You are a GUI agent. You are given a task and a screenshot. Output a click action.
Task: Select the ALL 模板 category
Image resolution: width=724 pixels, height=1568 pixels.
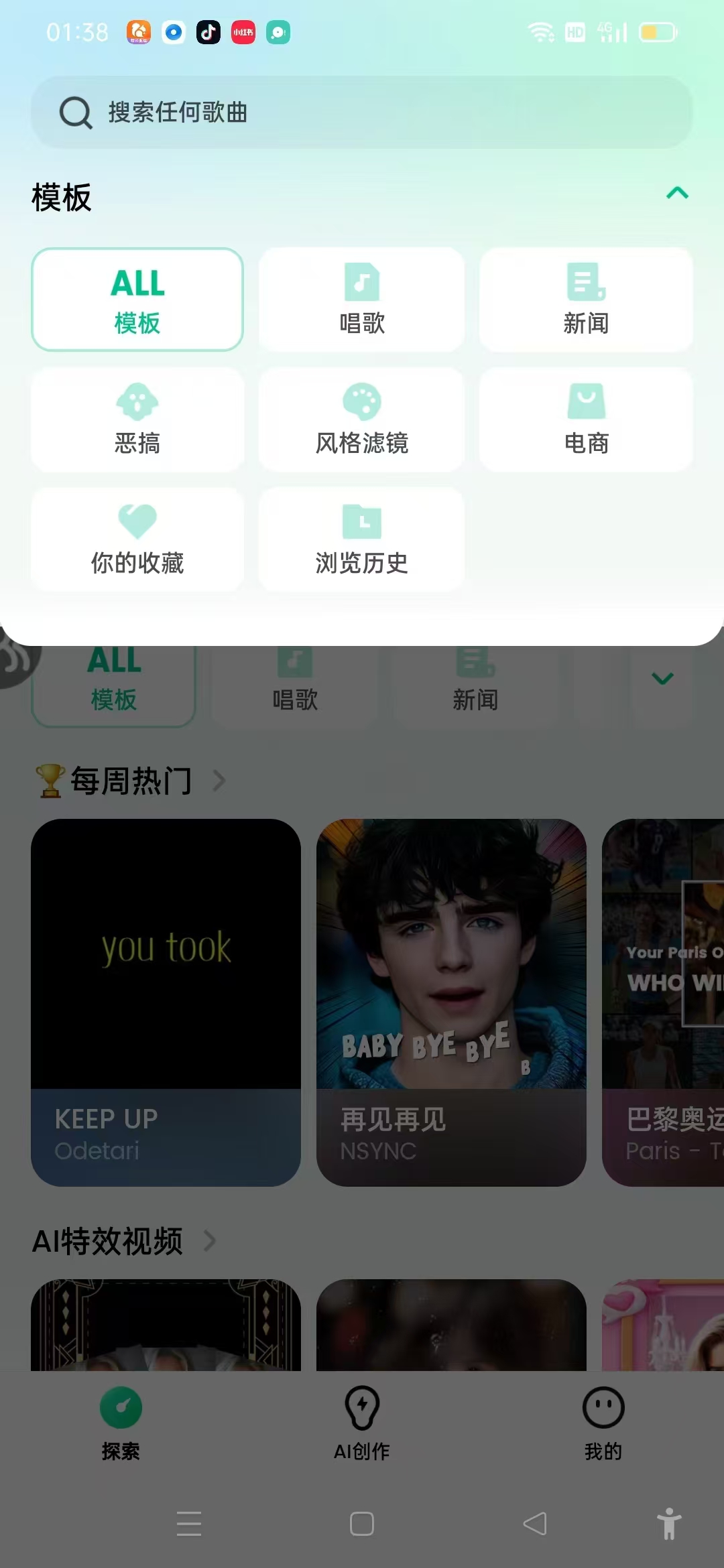click(x=137, y=300)
